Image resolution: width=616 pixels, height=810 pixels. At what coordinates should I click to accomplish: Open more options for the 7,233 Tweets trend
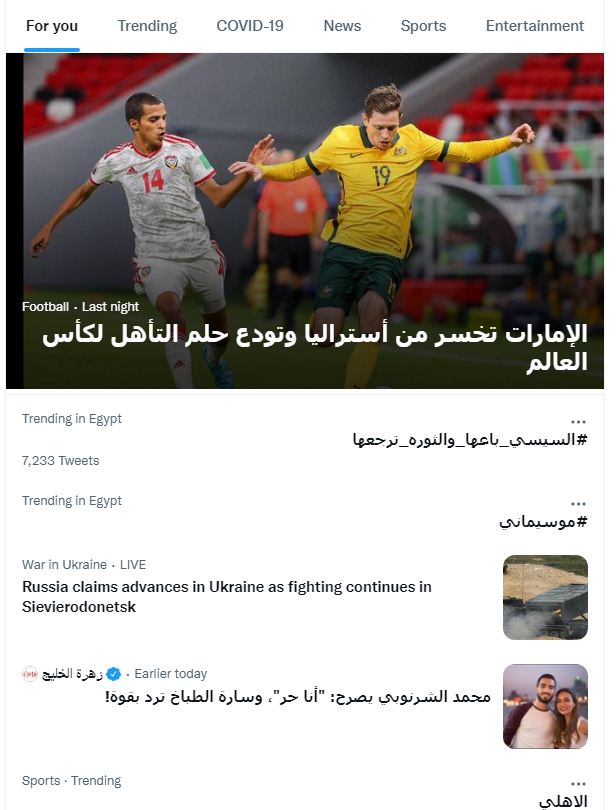(578, 420)
